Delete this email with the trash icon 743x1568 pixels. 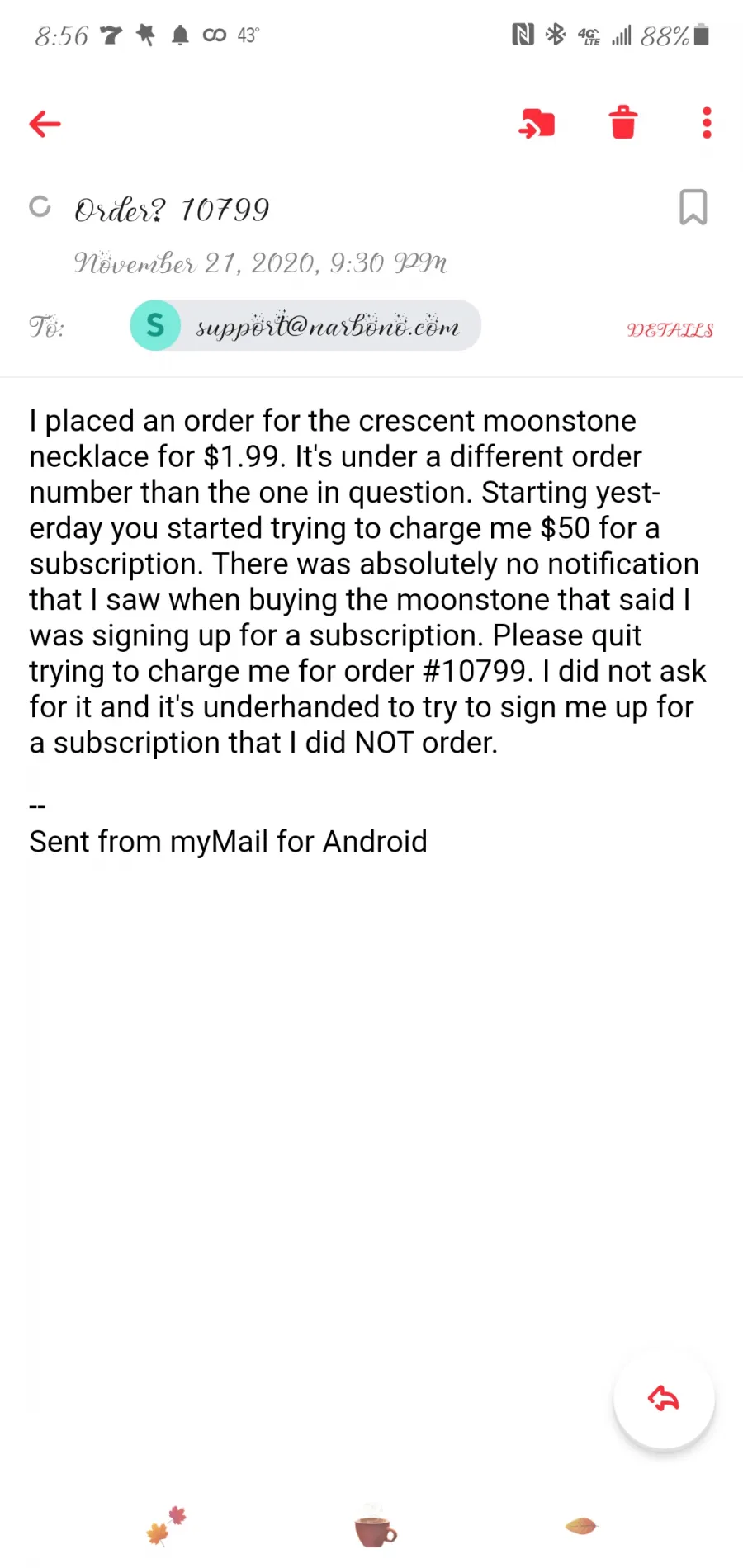(623, 123)
